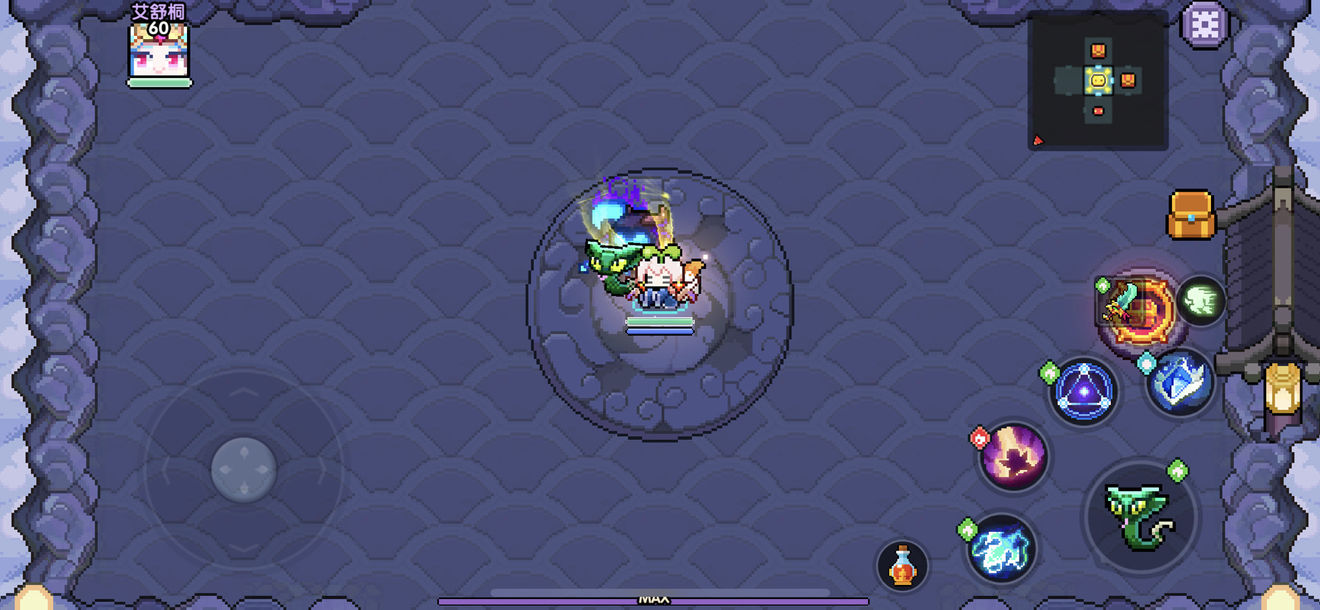Attack with the green snake skill
Image resolution: width=1320 pixels, height=610 pixels.
pyautogui.click(x=1141, y=517)
